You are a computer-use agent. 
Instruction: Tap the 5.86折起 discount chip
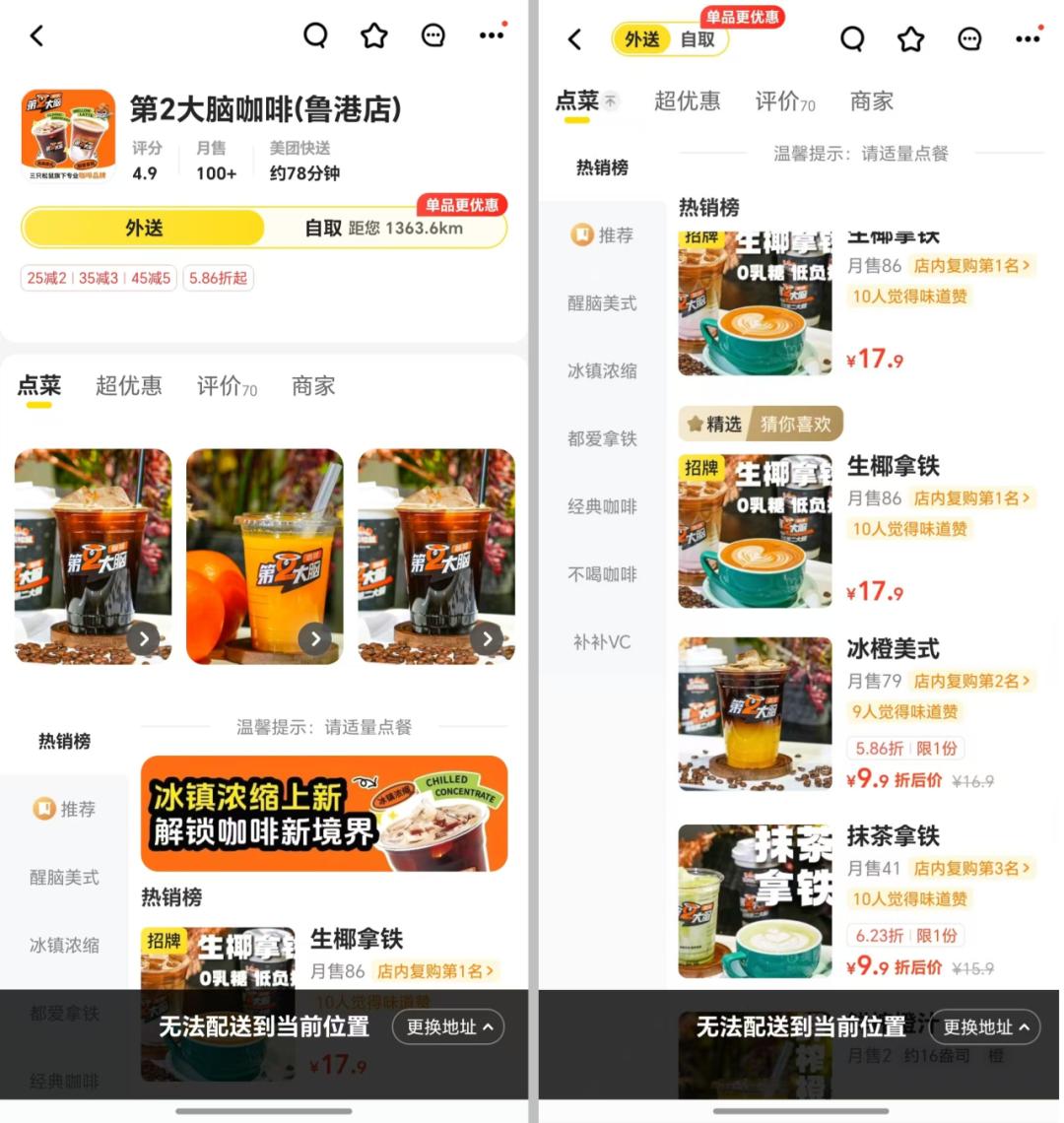(x=218, y=279)
